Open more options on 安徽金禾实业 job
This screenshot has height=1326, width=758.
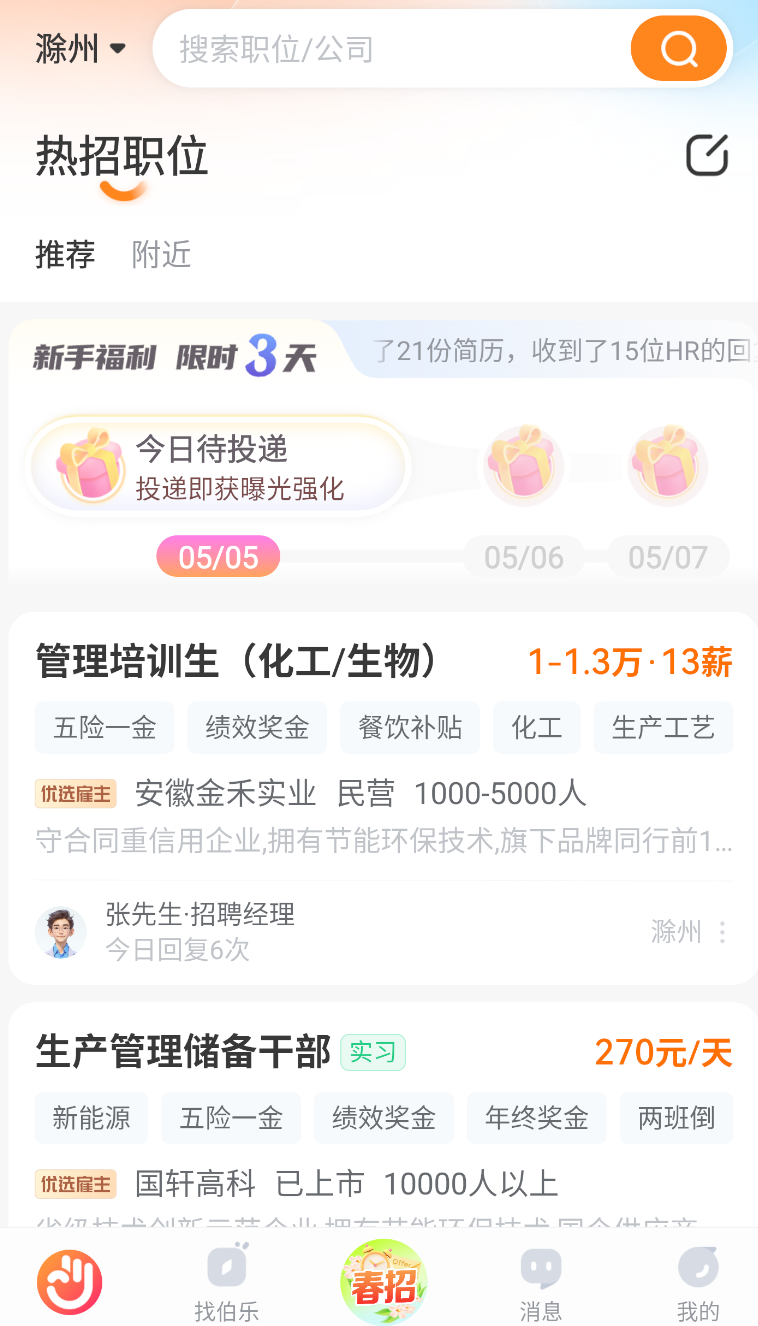point(722,932)
